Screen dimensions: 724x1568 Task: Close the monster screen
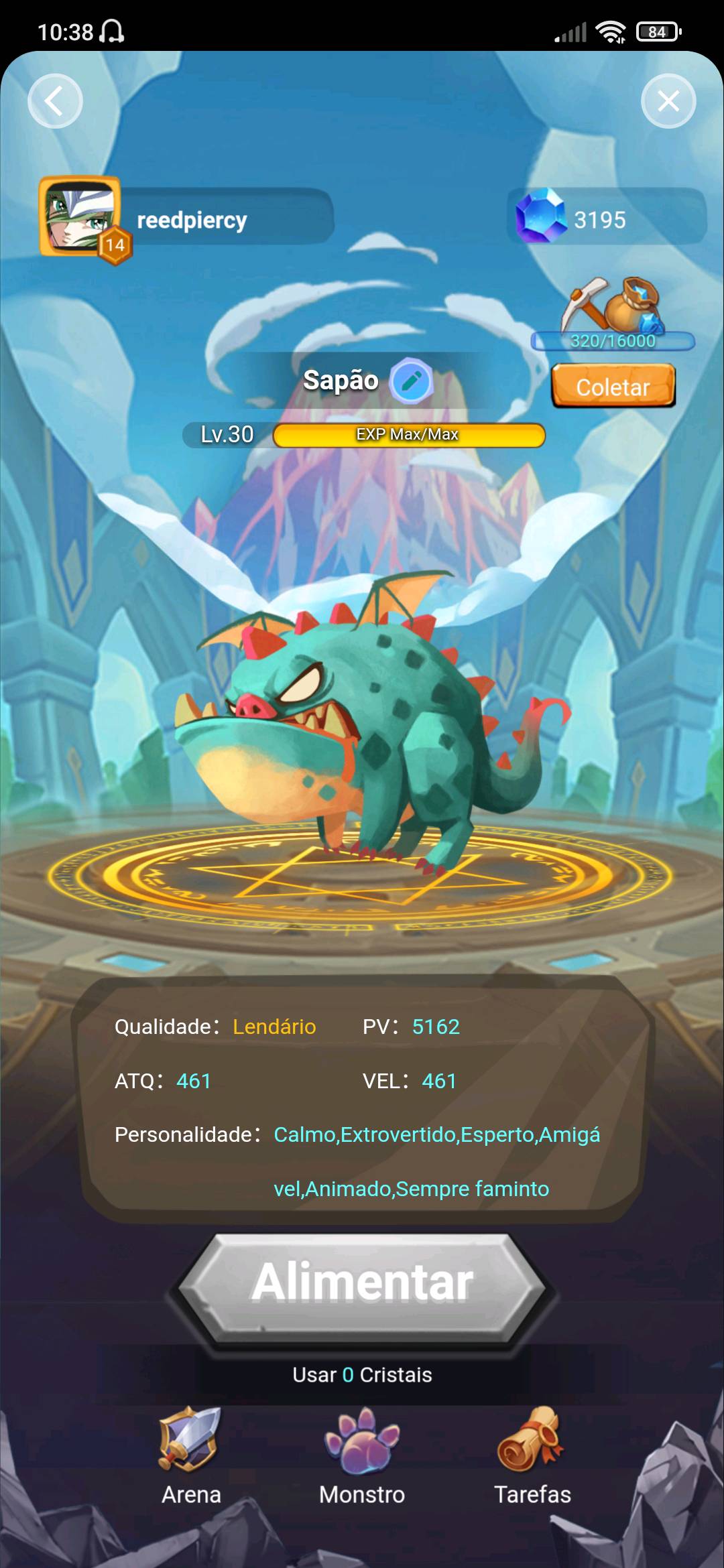(668, 101)
